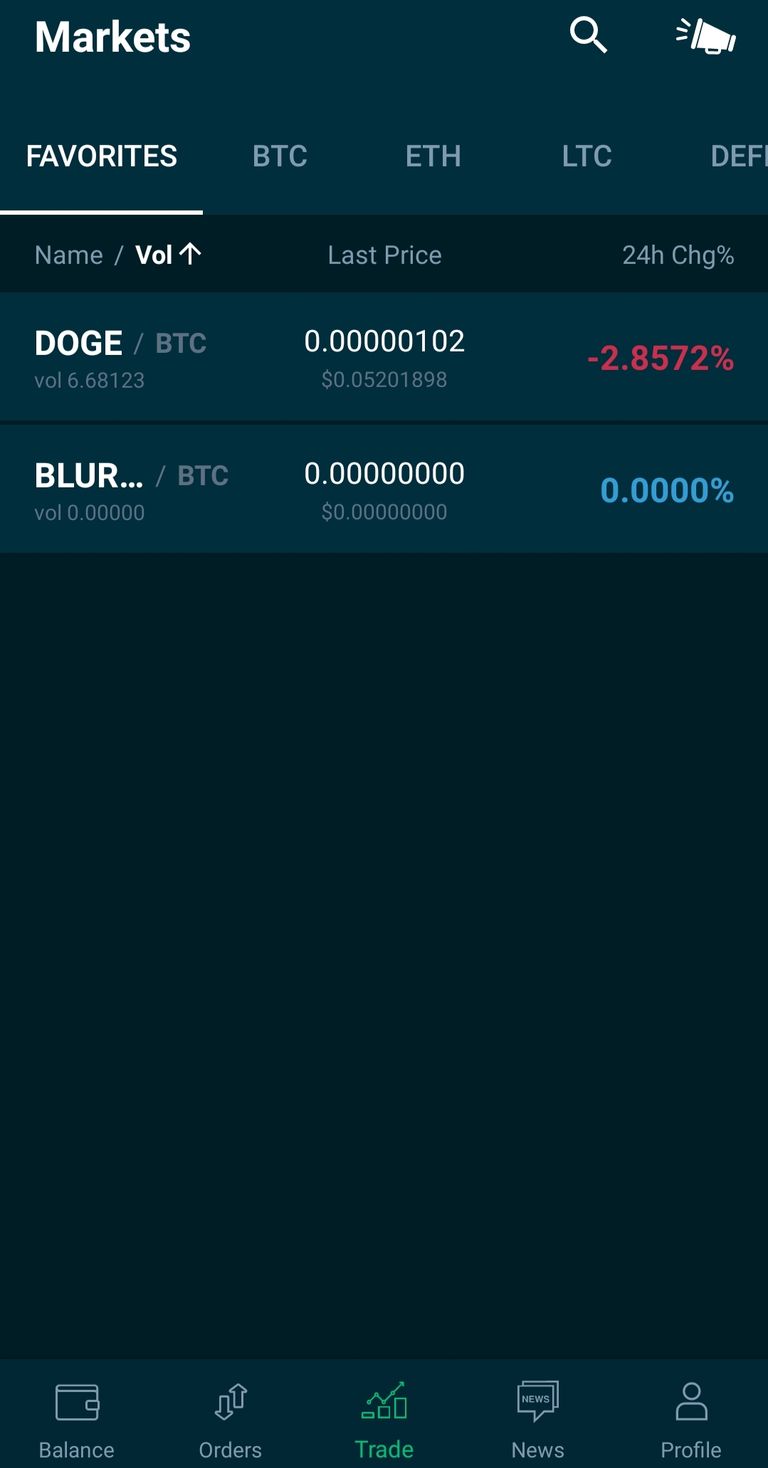Switch to the News tab

pos(538,1421)
